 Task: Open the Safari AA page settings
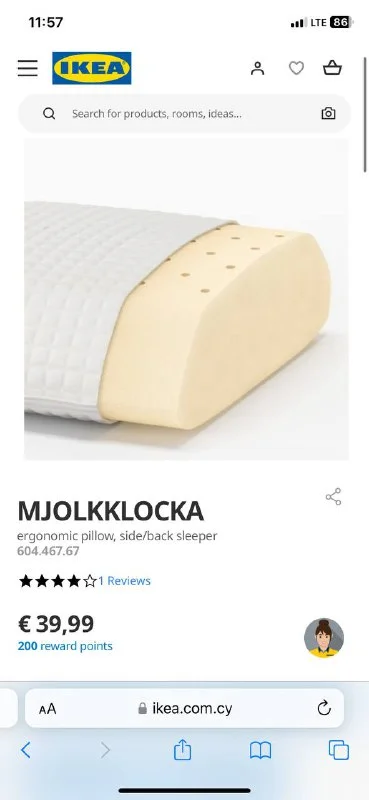47,709
